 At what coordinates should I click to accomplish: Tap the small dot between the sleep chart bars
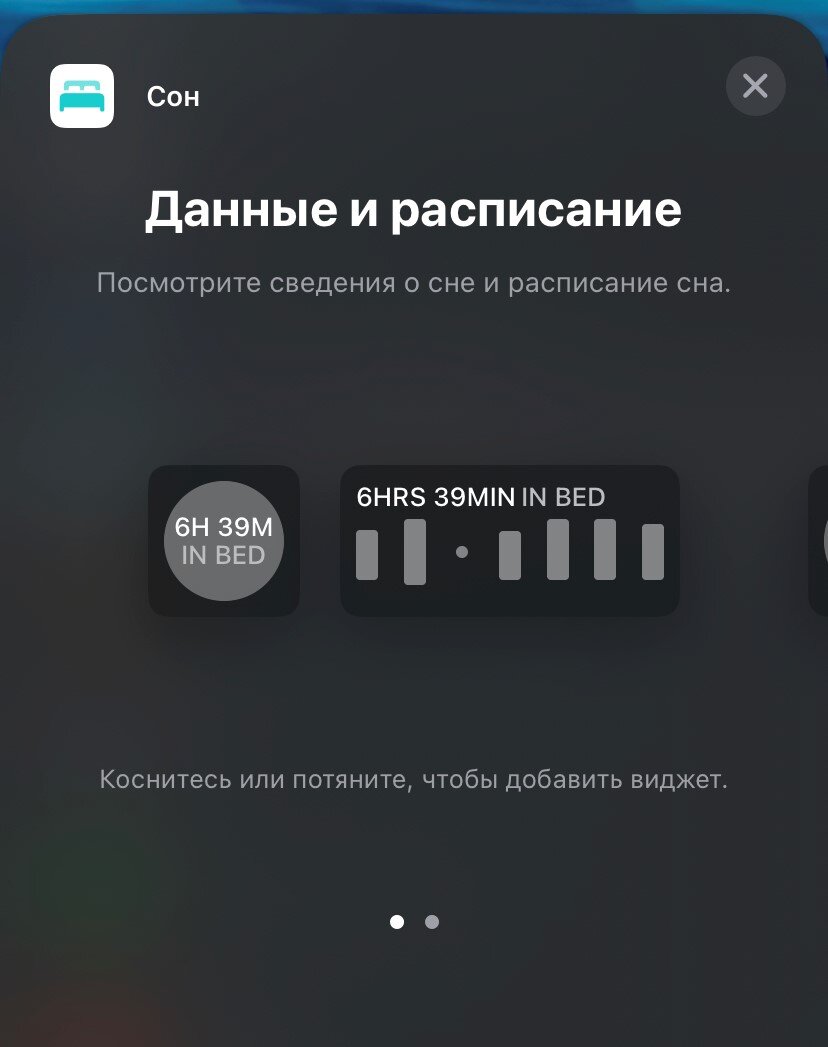click(462, 551)
